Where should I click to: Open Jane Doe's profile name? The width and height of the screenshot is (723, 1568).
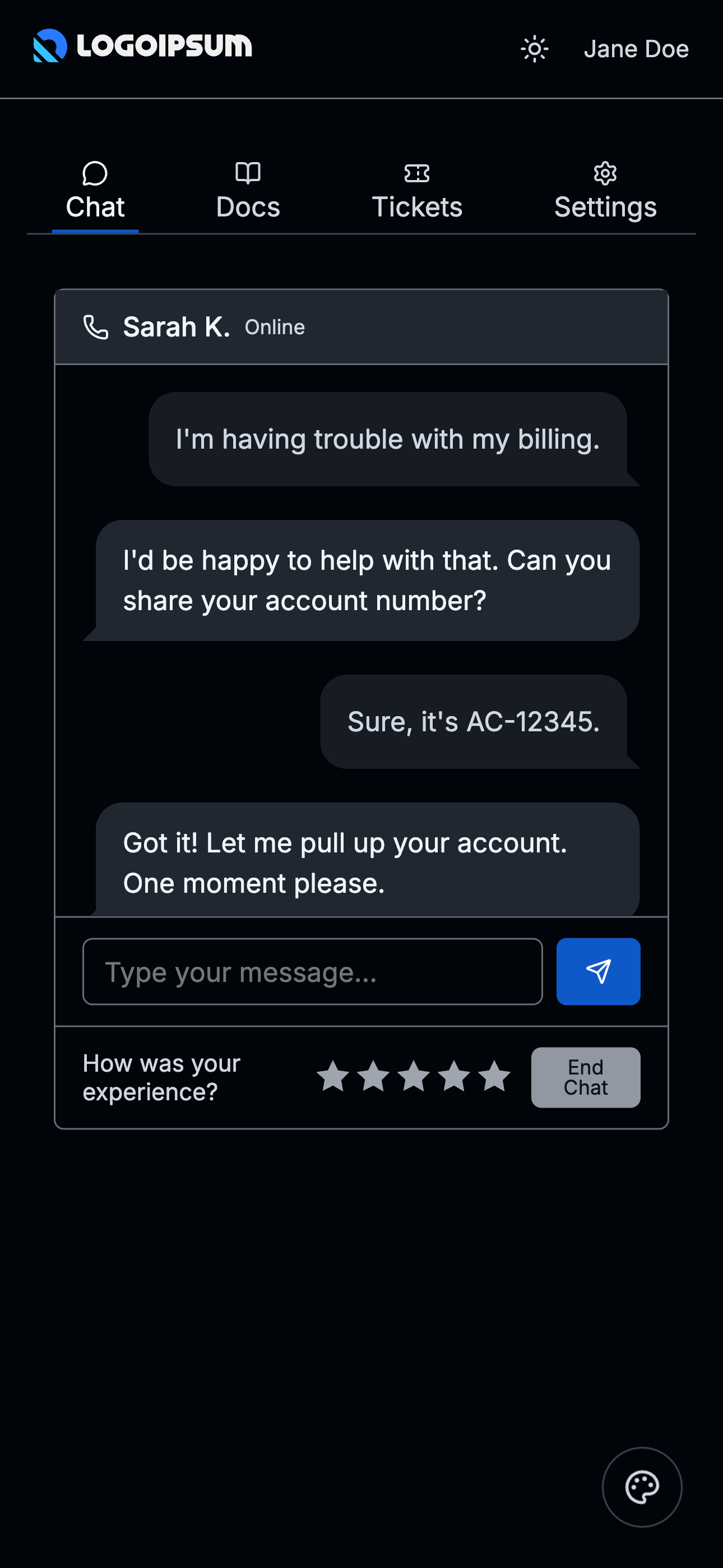(x=636, y=49)
